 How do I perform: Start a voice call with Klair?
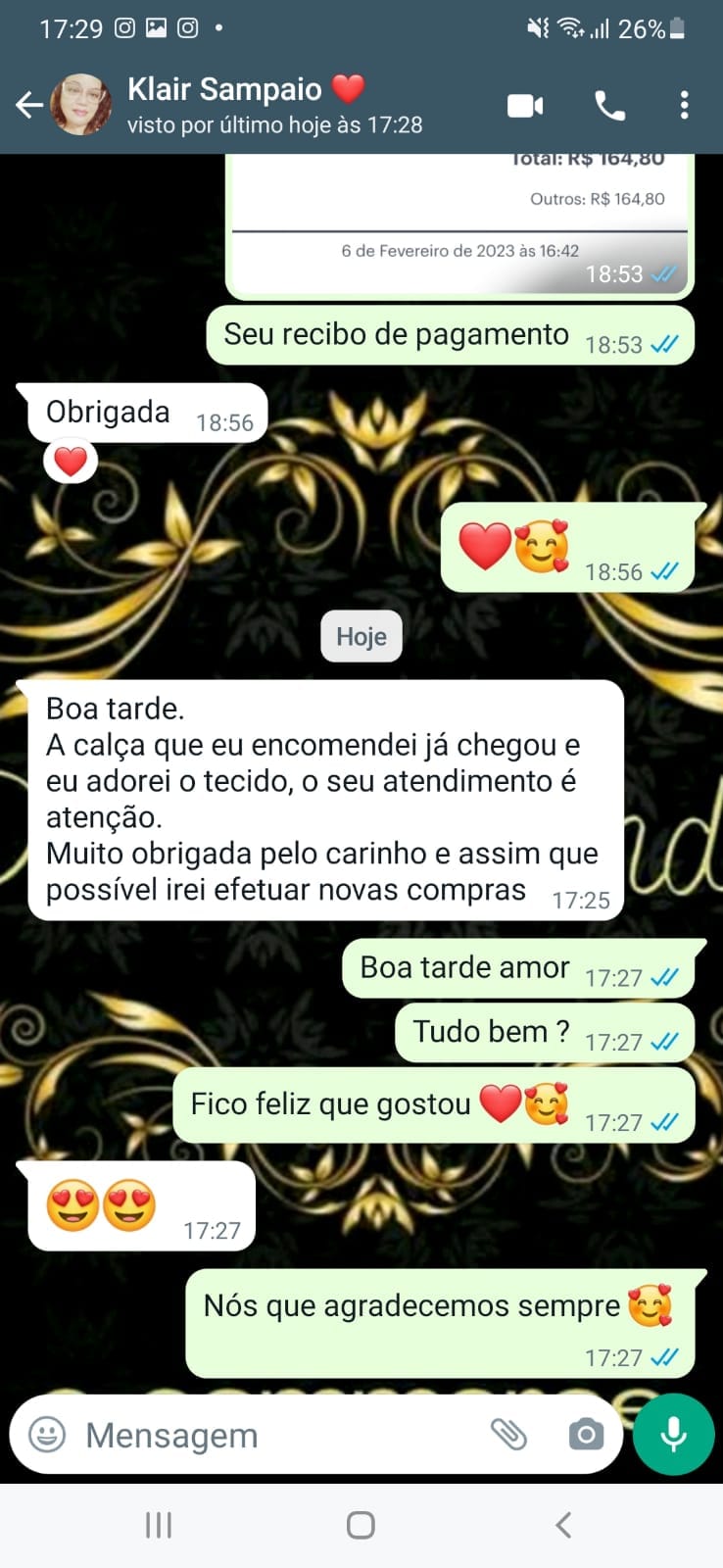pyautogui.click(x=609, y=105)
